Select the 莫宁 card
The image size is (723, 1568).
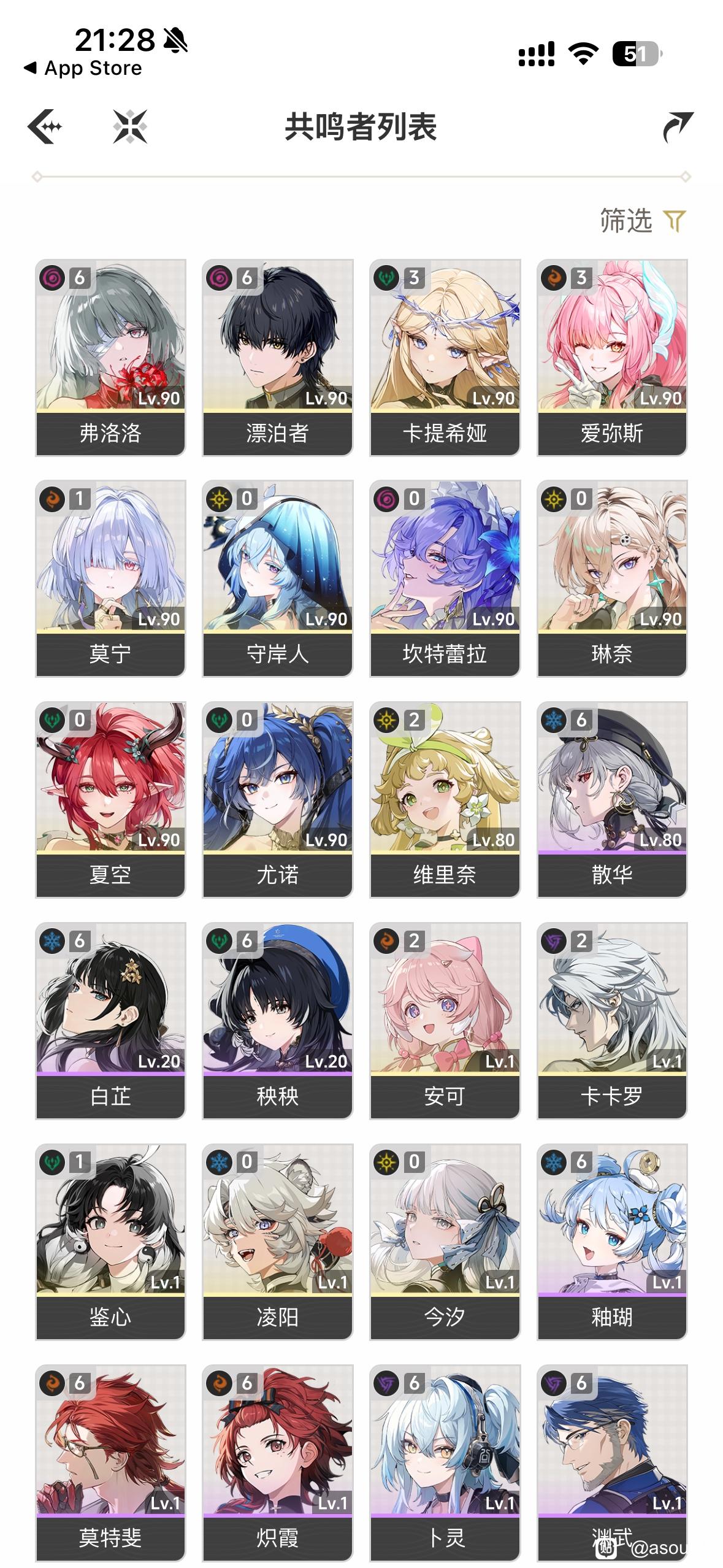(x=110, y=578)
